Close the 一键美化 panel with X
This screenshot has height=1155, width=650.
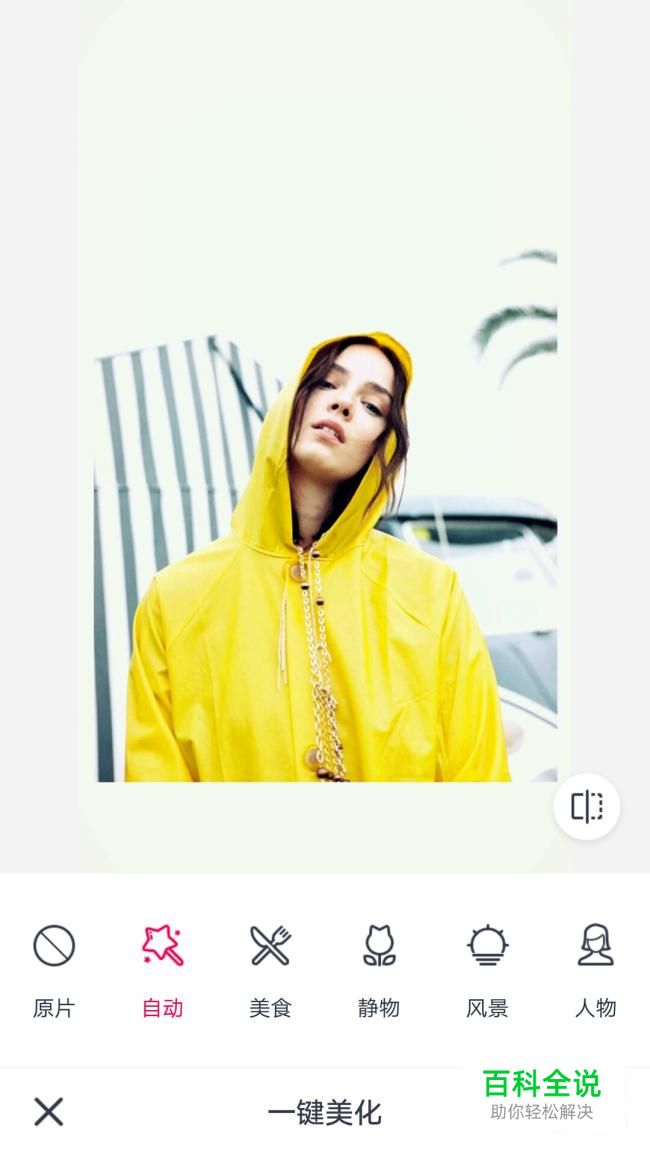49,1111
